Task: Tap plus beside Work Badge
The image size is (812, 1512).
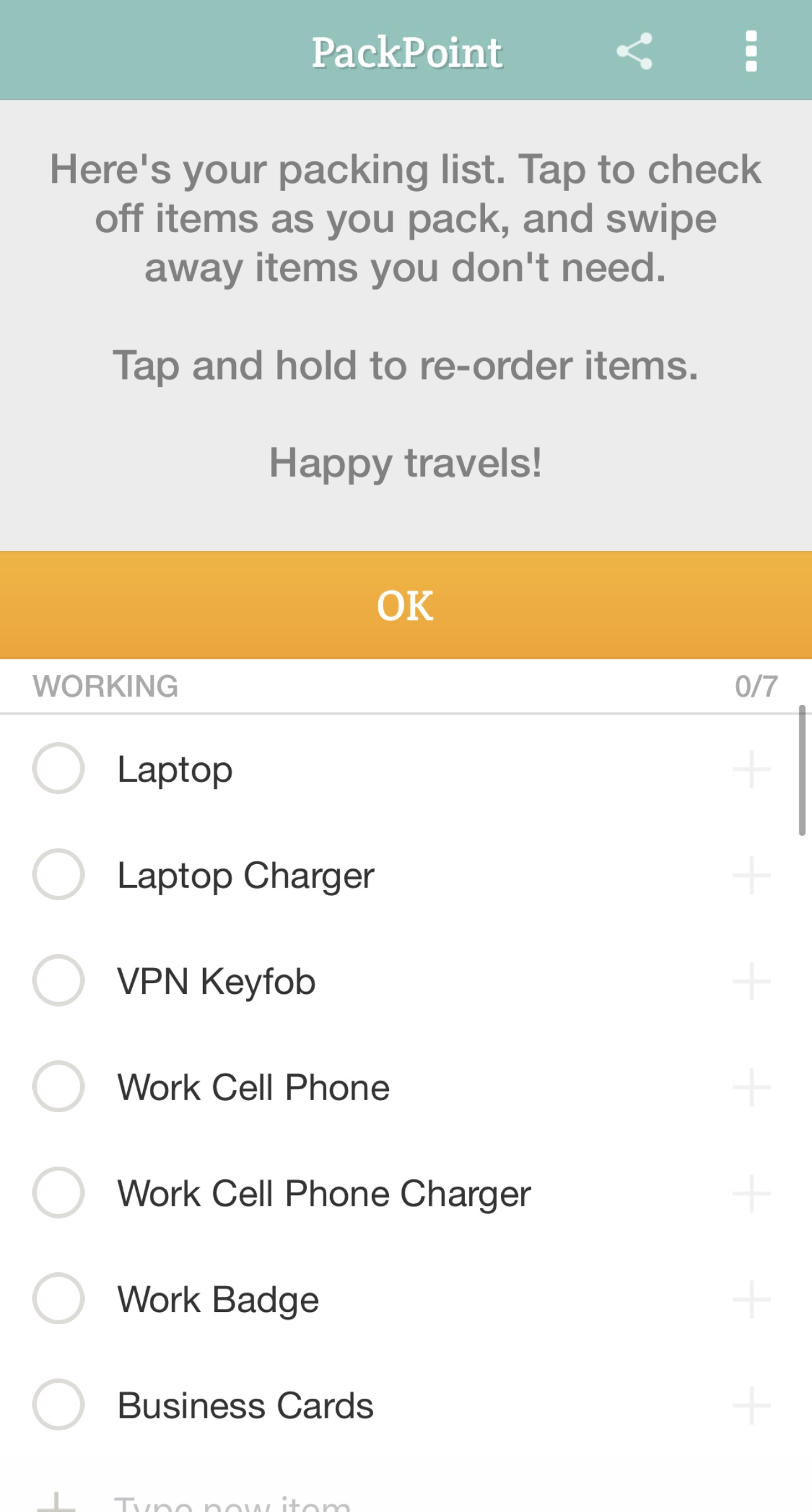Action: [x=751, y=1299]
